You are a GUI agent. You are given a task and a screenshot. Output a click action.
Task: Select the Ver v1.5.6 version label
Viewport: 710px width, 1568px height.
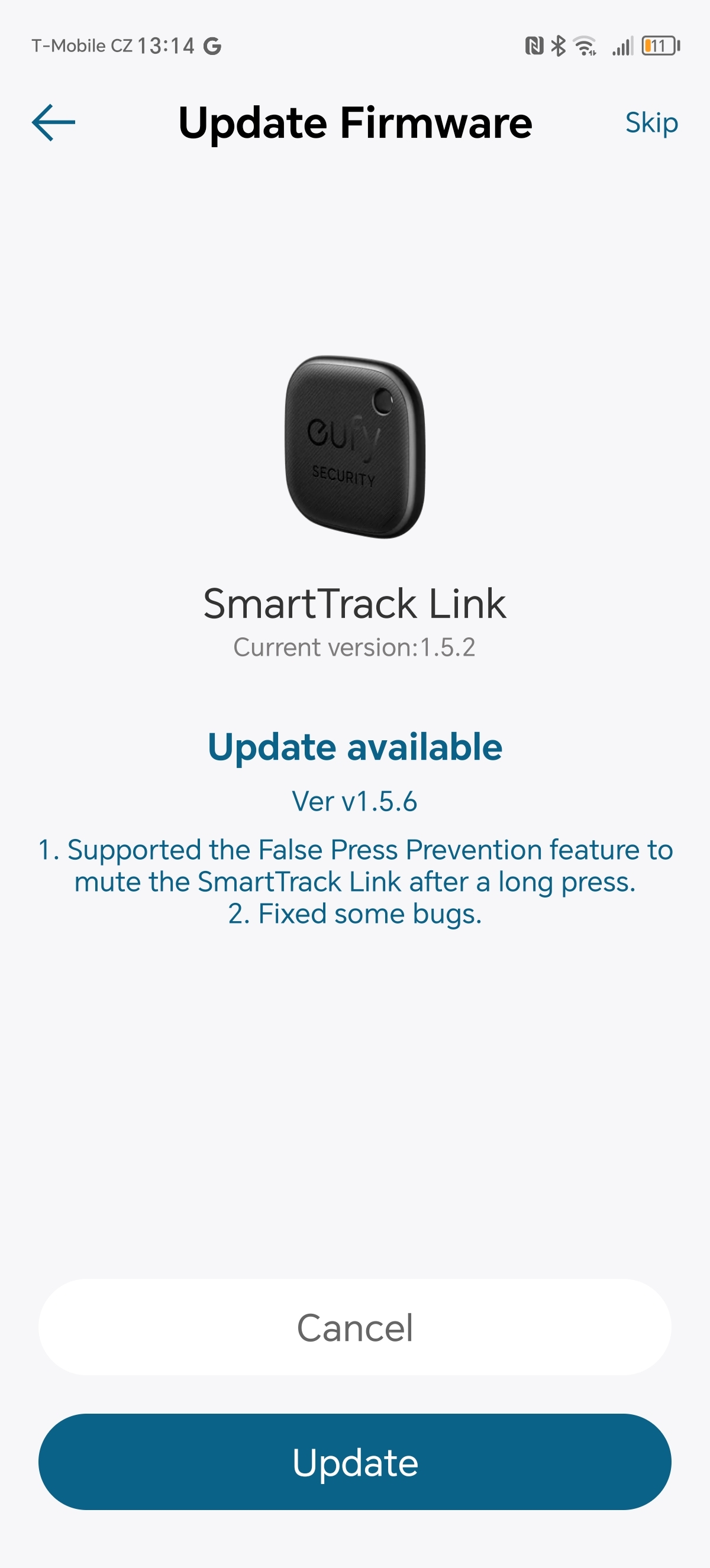pos(355,802)
